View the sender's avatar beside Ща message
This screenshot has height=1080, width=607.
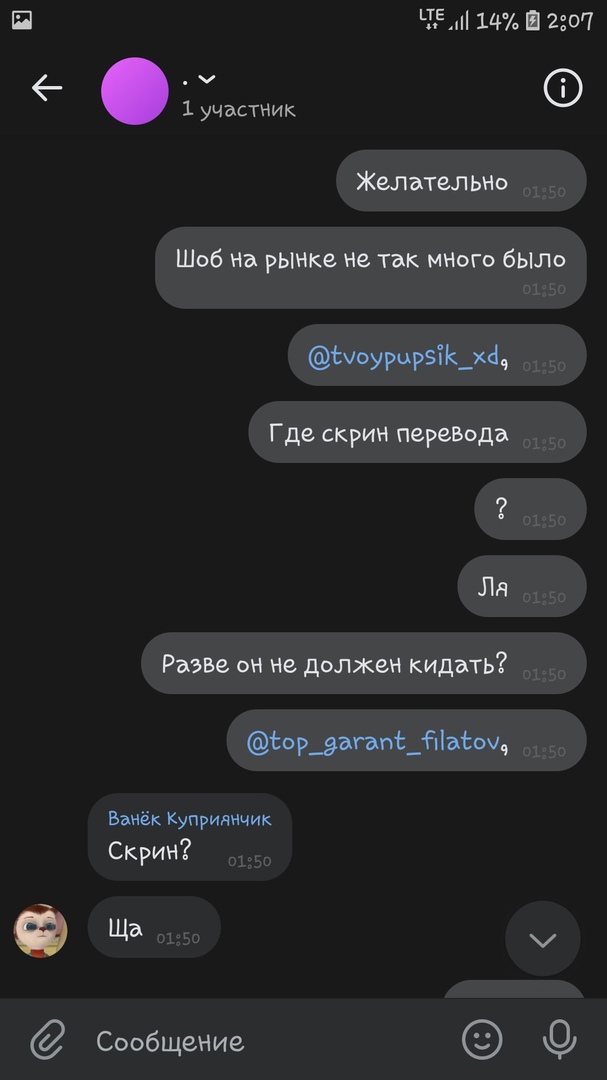40,931
